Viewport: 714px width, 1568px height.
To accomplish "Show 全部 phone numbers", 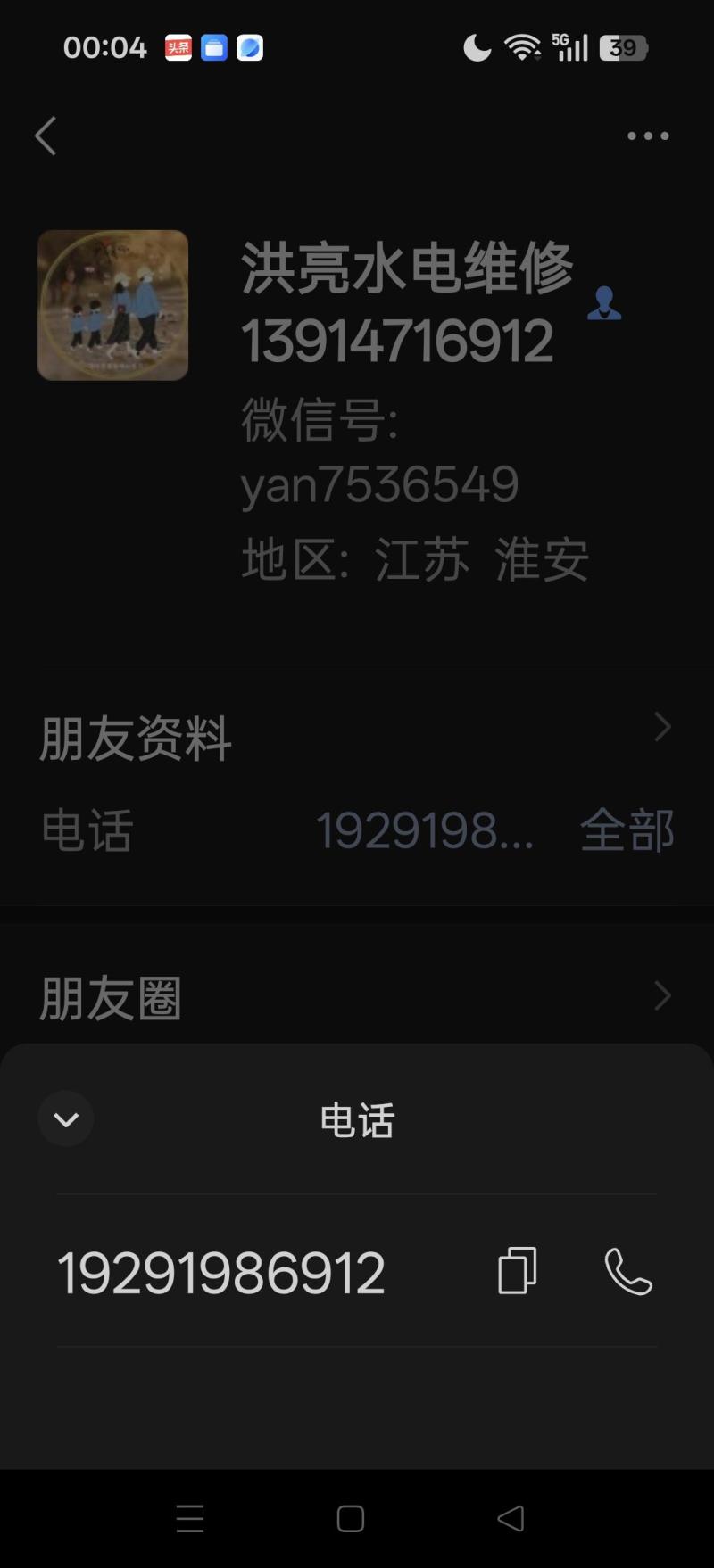I will pos(627,830).
